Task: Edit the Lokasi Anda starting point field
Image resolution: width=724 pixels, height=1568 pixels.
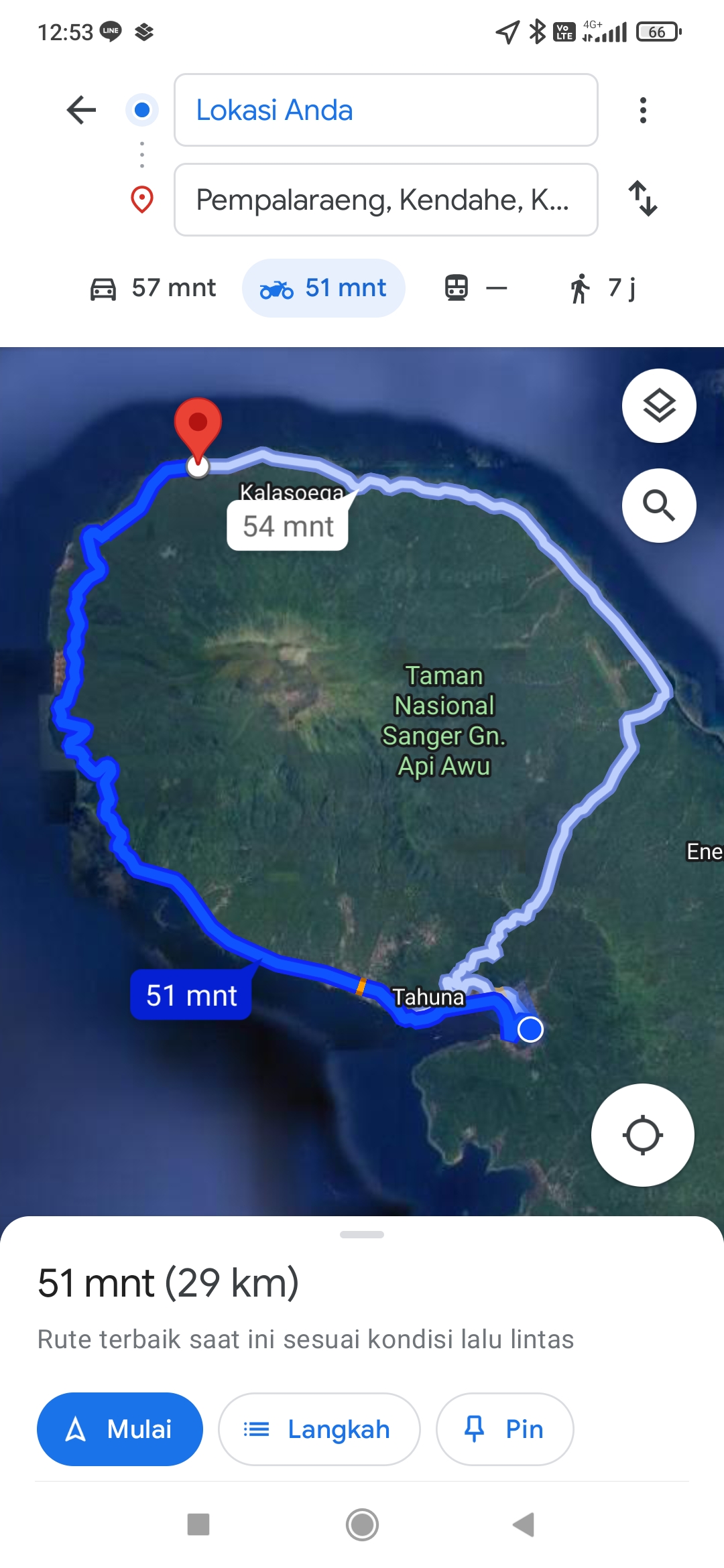Action: pos(386,110)
